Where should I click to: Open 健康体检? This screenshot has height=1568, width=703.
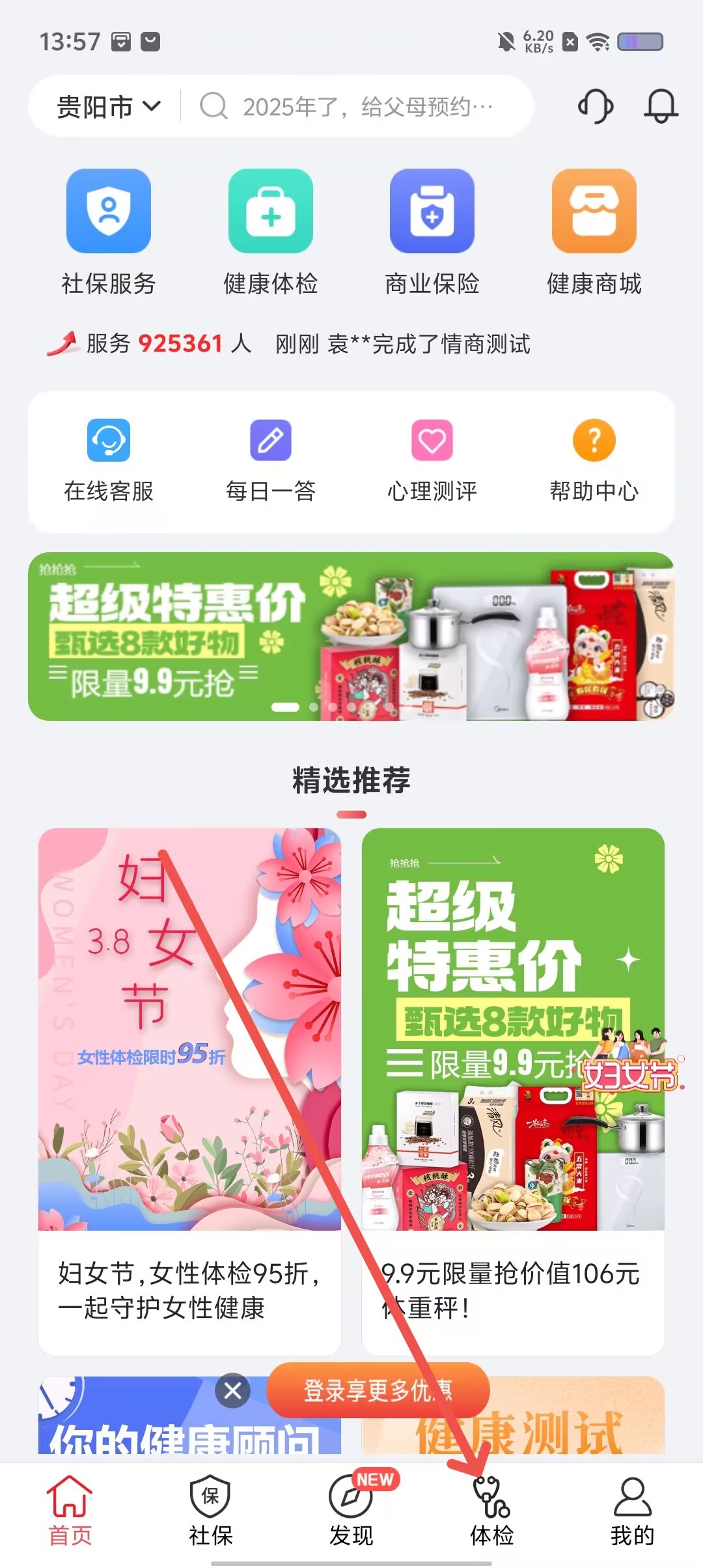click(x=270, y=232)
